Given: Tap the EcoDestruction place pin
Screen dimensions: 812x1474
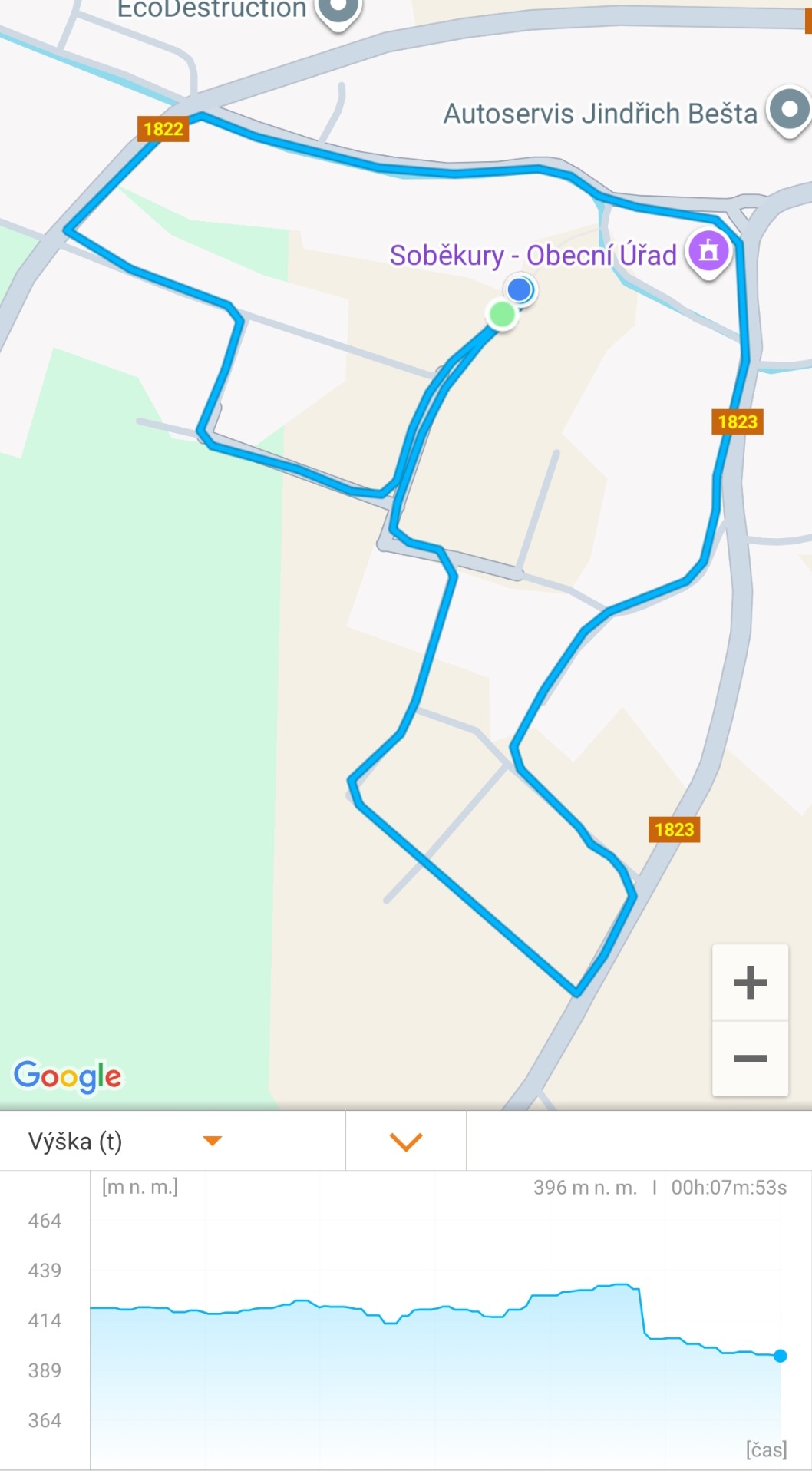Looking at the screenshot, I should point(338,9).
